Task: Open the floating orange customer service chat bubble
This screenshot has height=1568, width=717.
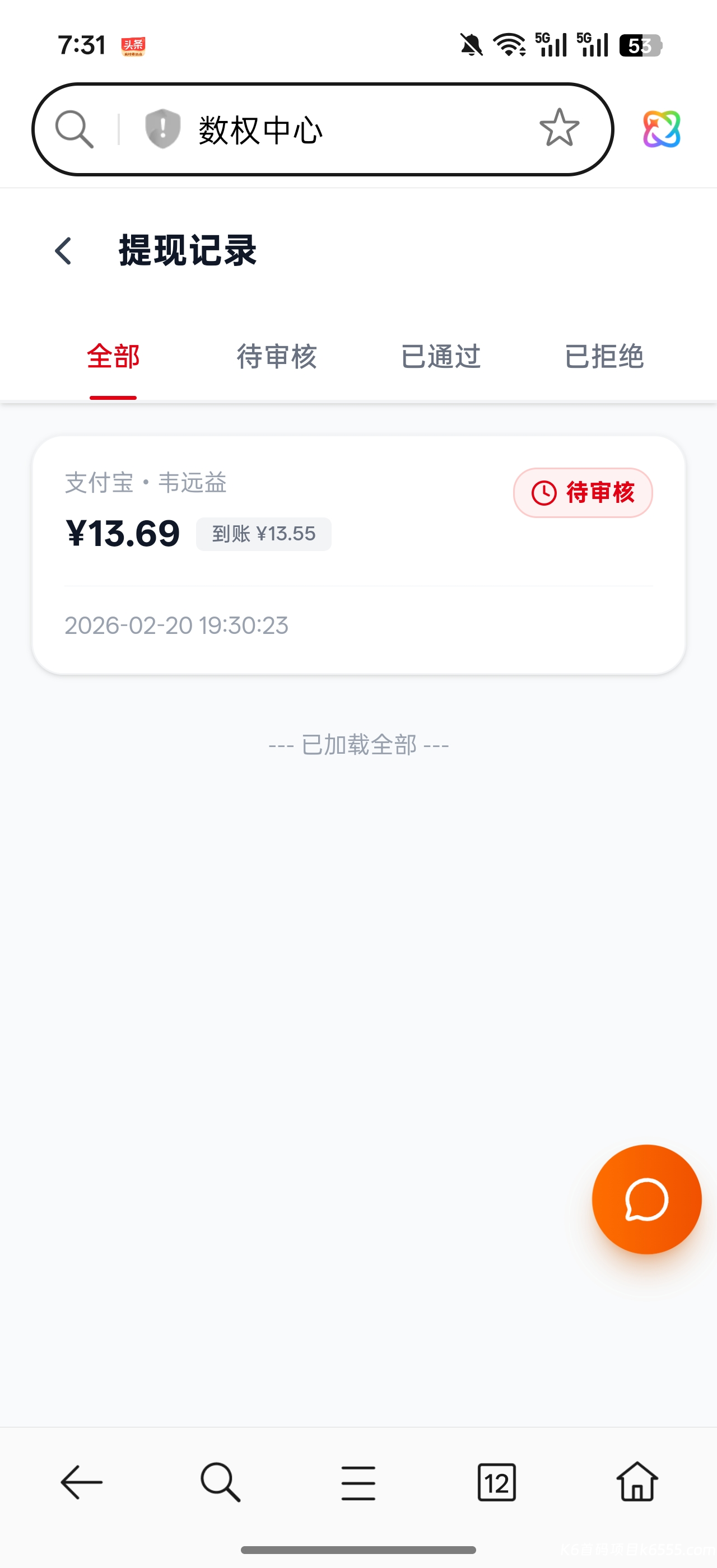Action: click(647, 1198)
